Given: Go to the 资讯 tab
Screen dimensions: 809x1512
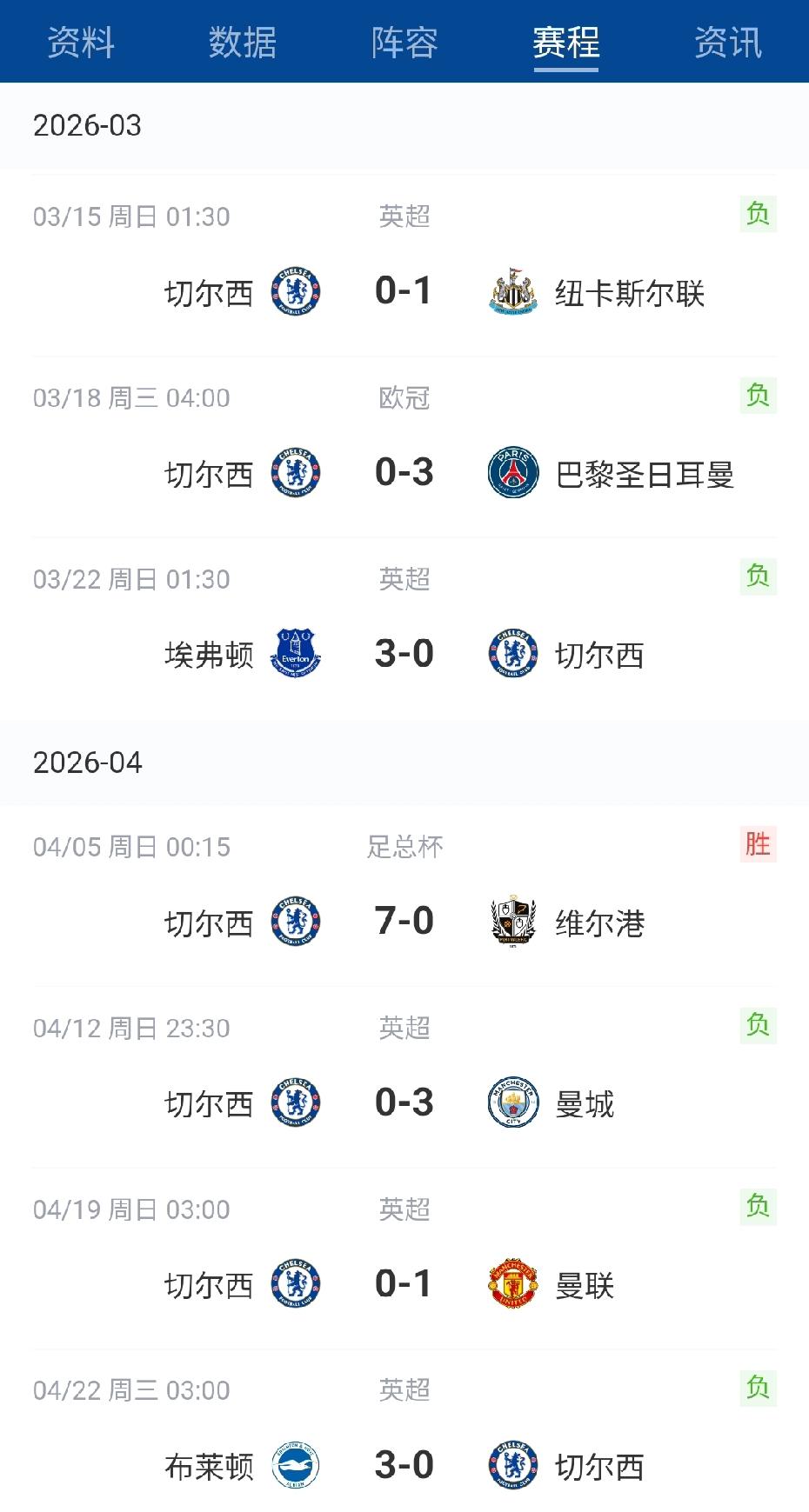Looking at the screenshot, I should tap(728, 42).
